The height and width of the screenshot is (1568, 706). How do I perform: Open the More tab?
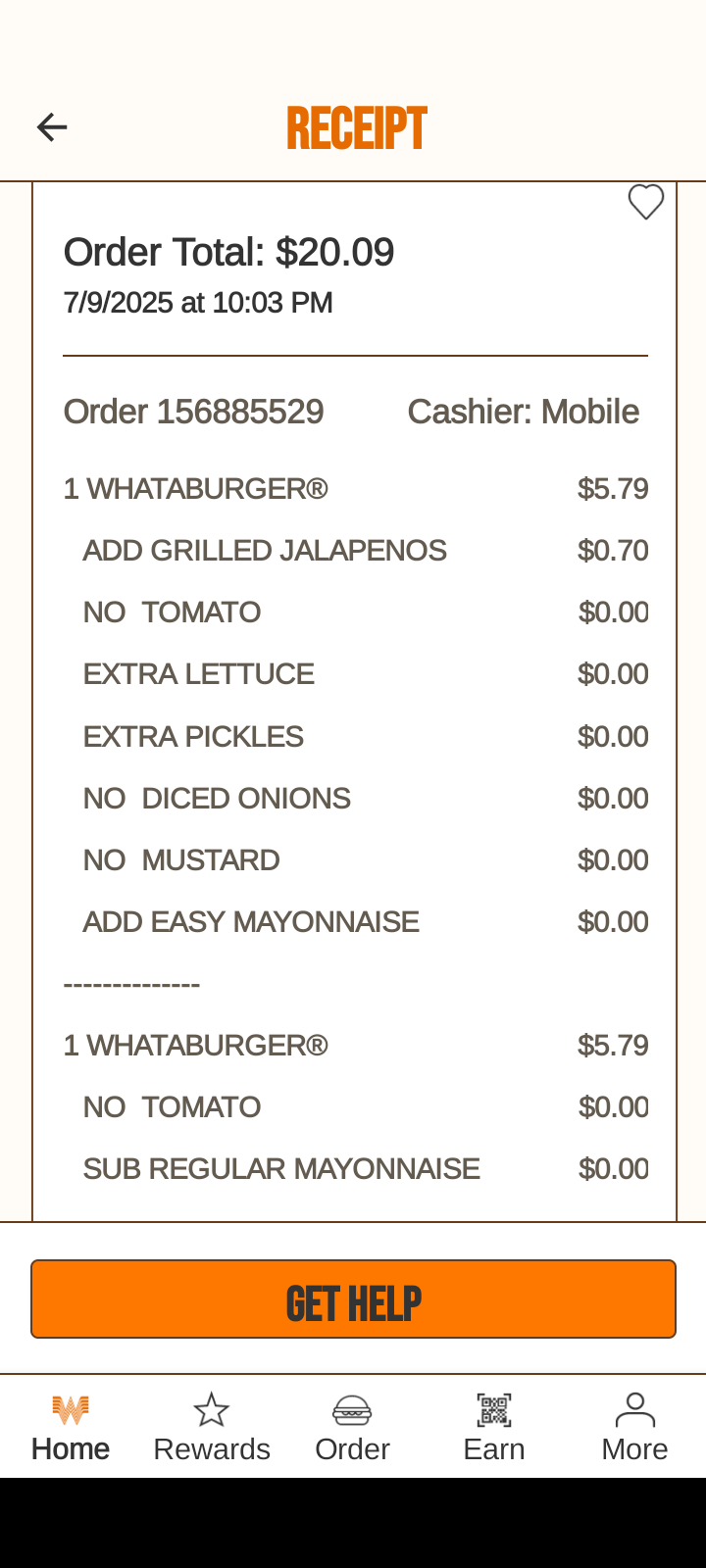(635, 1427)
